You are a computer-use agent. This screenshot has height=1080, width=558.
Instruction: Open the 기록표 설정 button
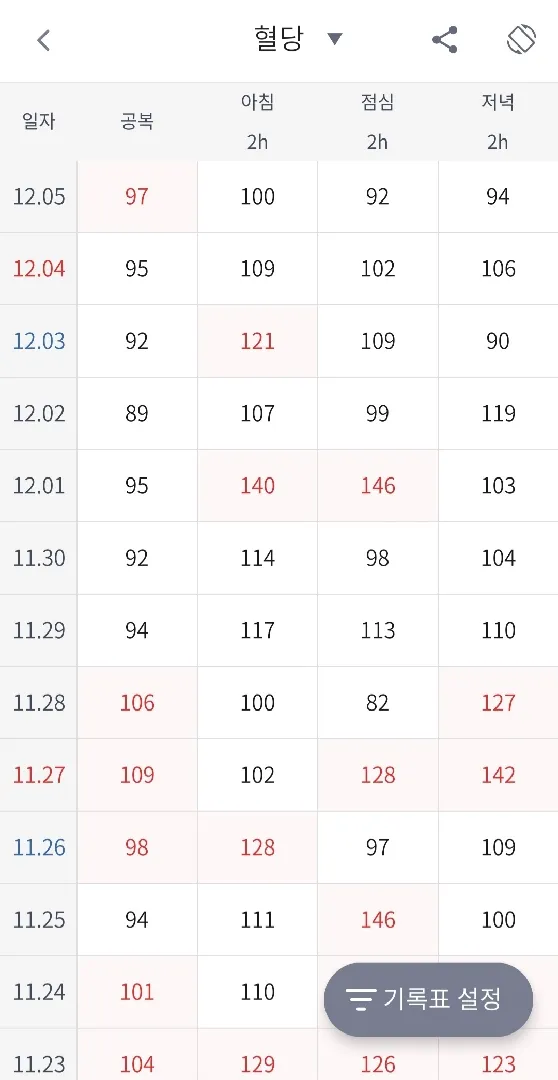(428, 999)
